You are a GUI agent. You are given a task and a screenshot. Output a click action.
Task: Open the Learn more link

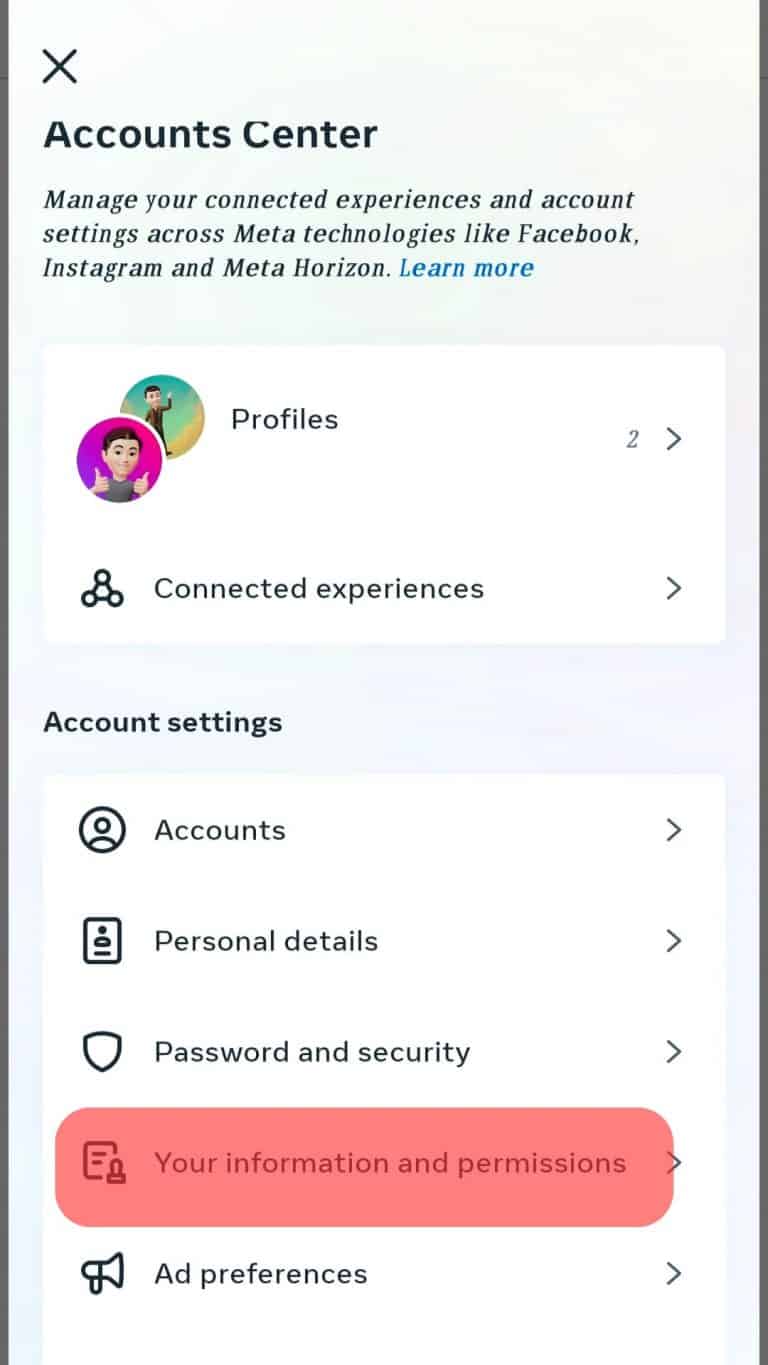click(466, 267)
